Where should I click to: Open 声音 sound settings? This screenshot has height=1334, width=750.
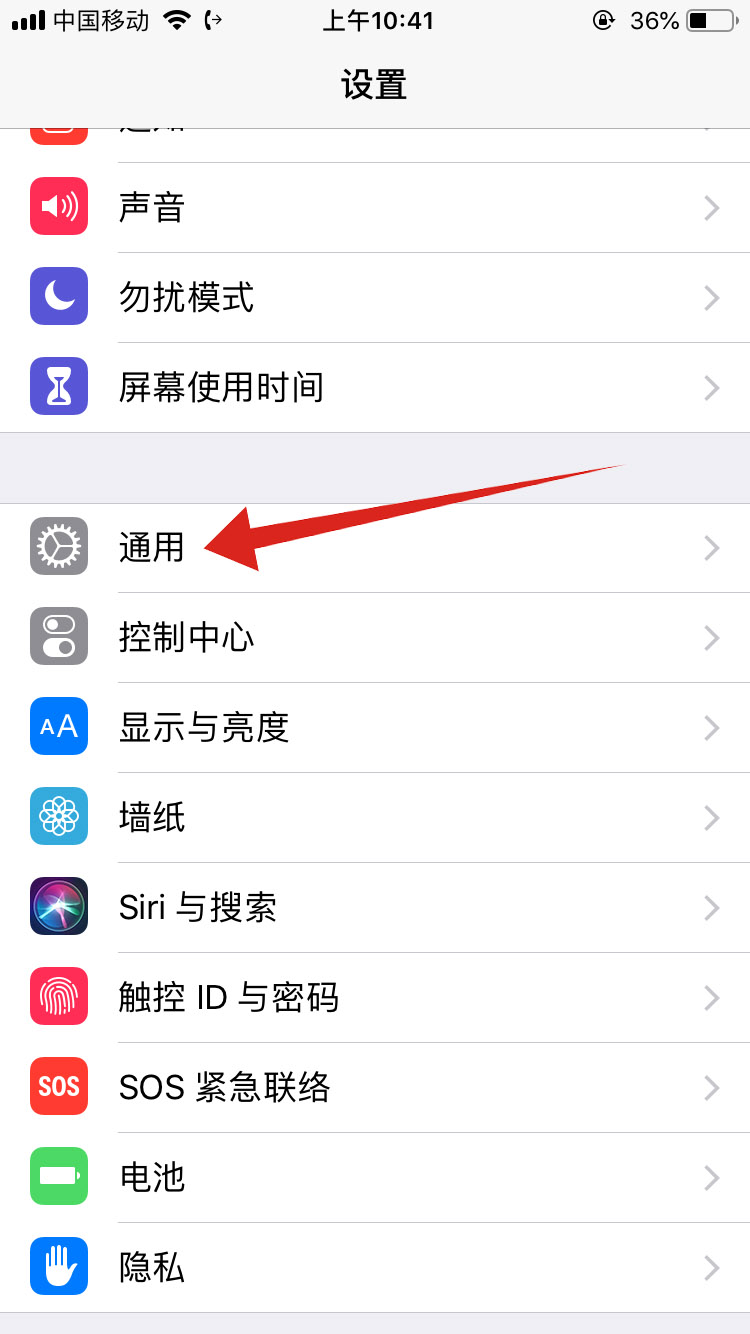[x=375, y=208]
